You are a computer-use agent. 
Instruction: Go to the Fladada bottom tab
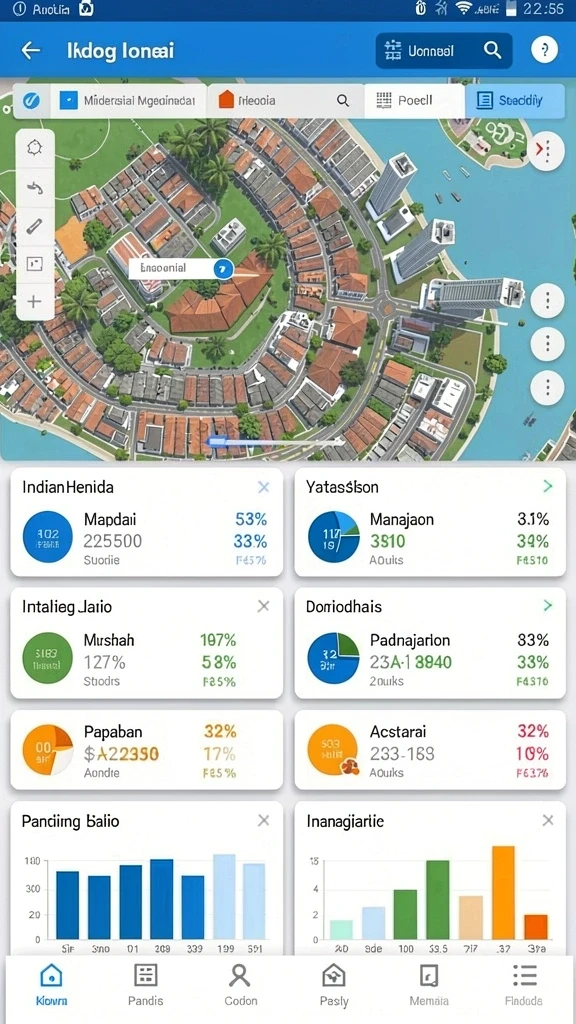pos(524,985)
